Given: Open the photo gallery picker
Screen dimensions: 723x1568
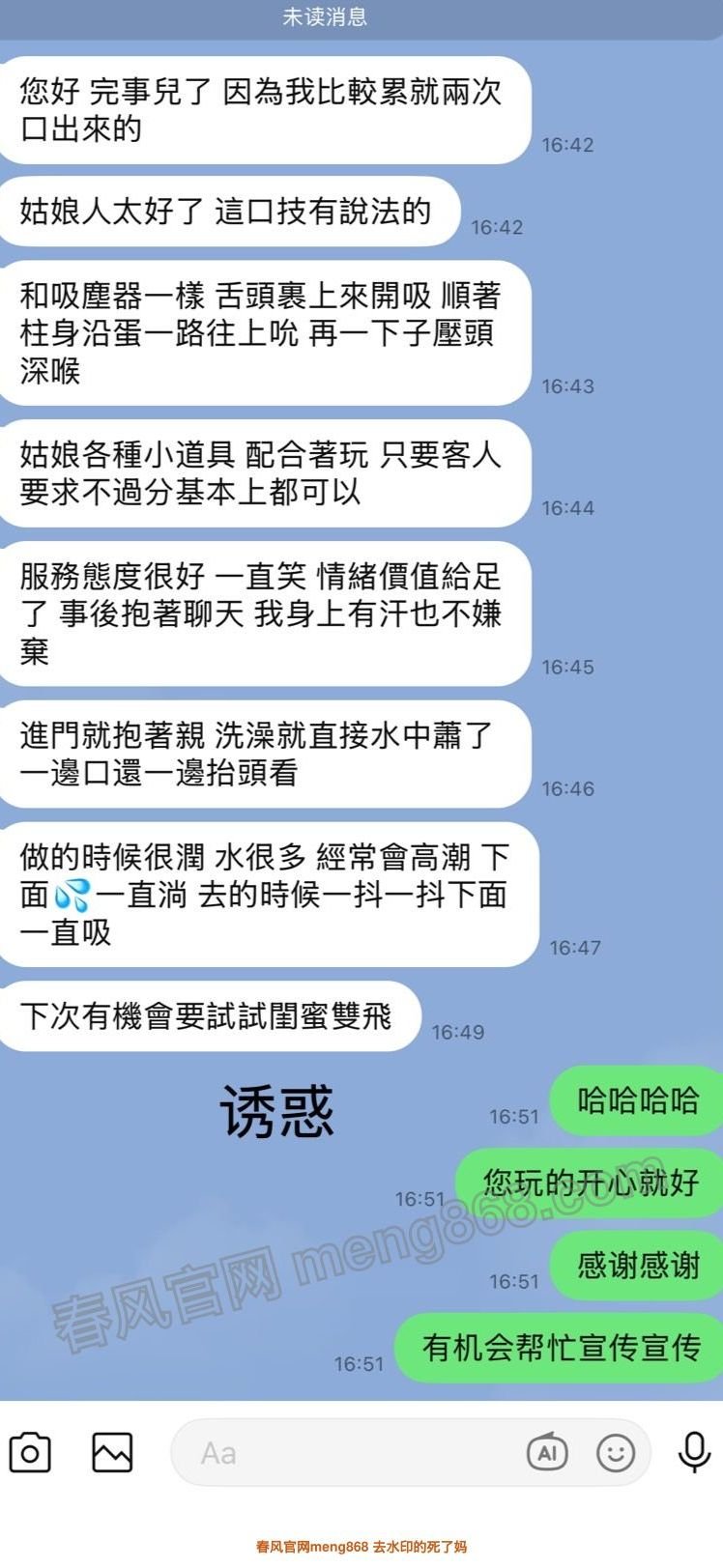Looking at the screenshot, I should click(x=112, y=1452).
